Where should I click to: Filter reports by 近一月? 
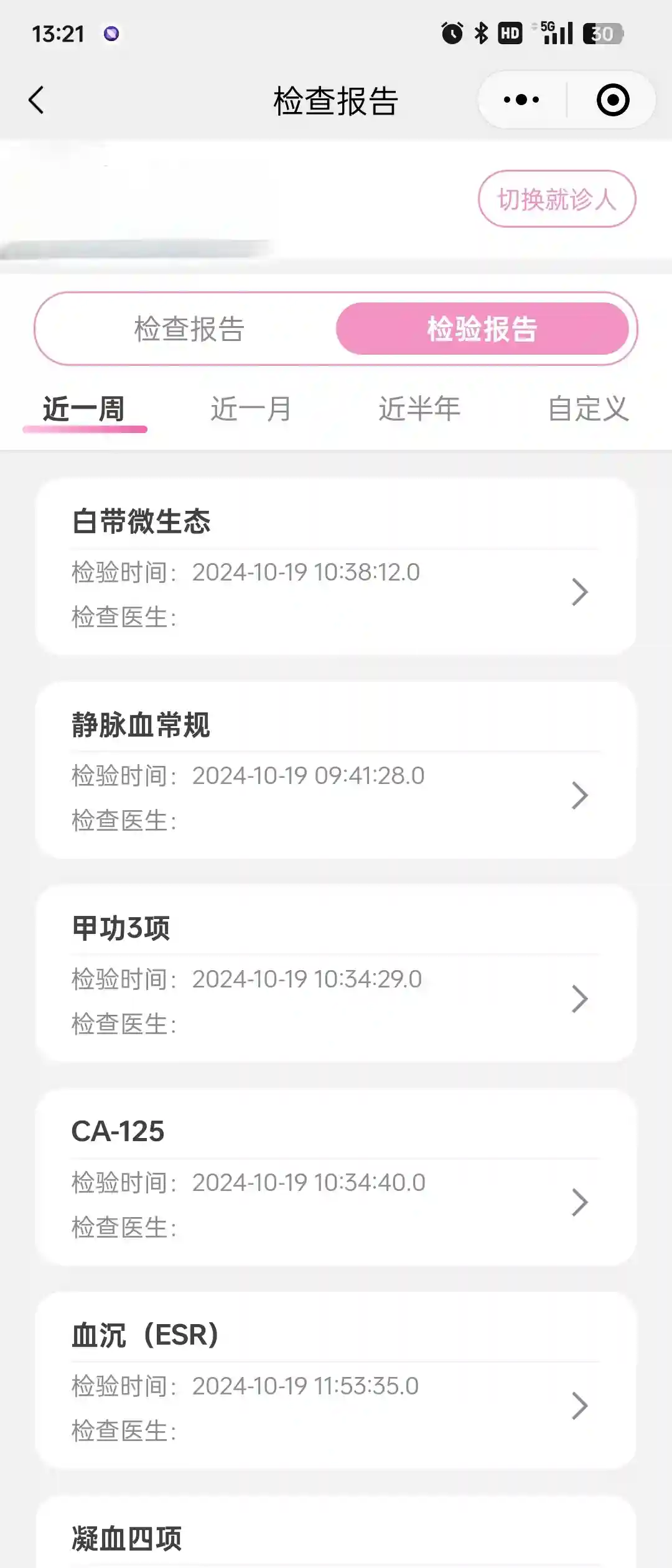[251, 409]
